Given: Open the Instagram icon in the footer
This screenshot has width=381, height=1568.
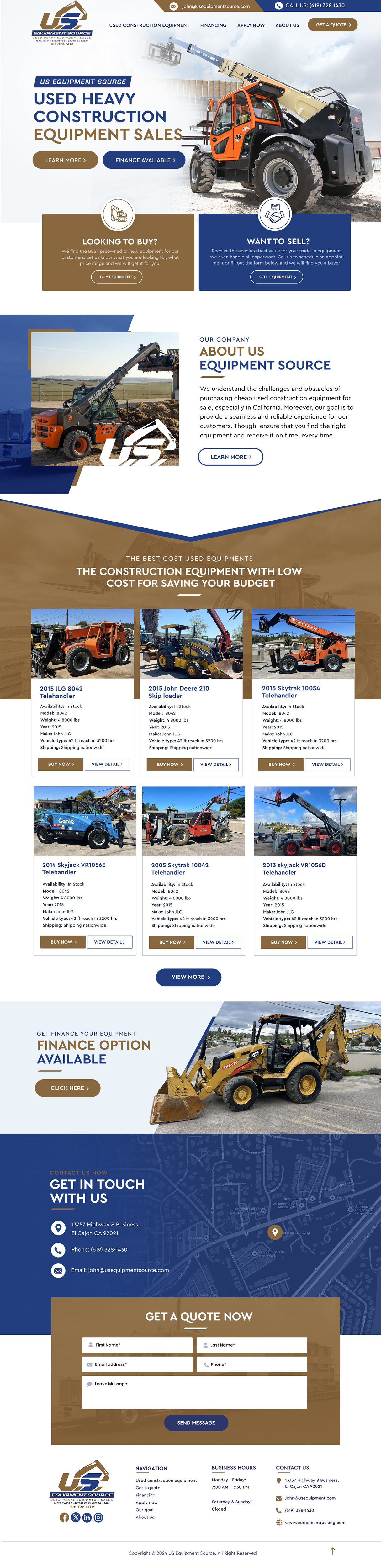Looking at the screenshot, I should click(x=98, y=1518).
